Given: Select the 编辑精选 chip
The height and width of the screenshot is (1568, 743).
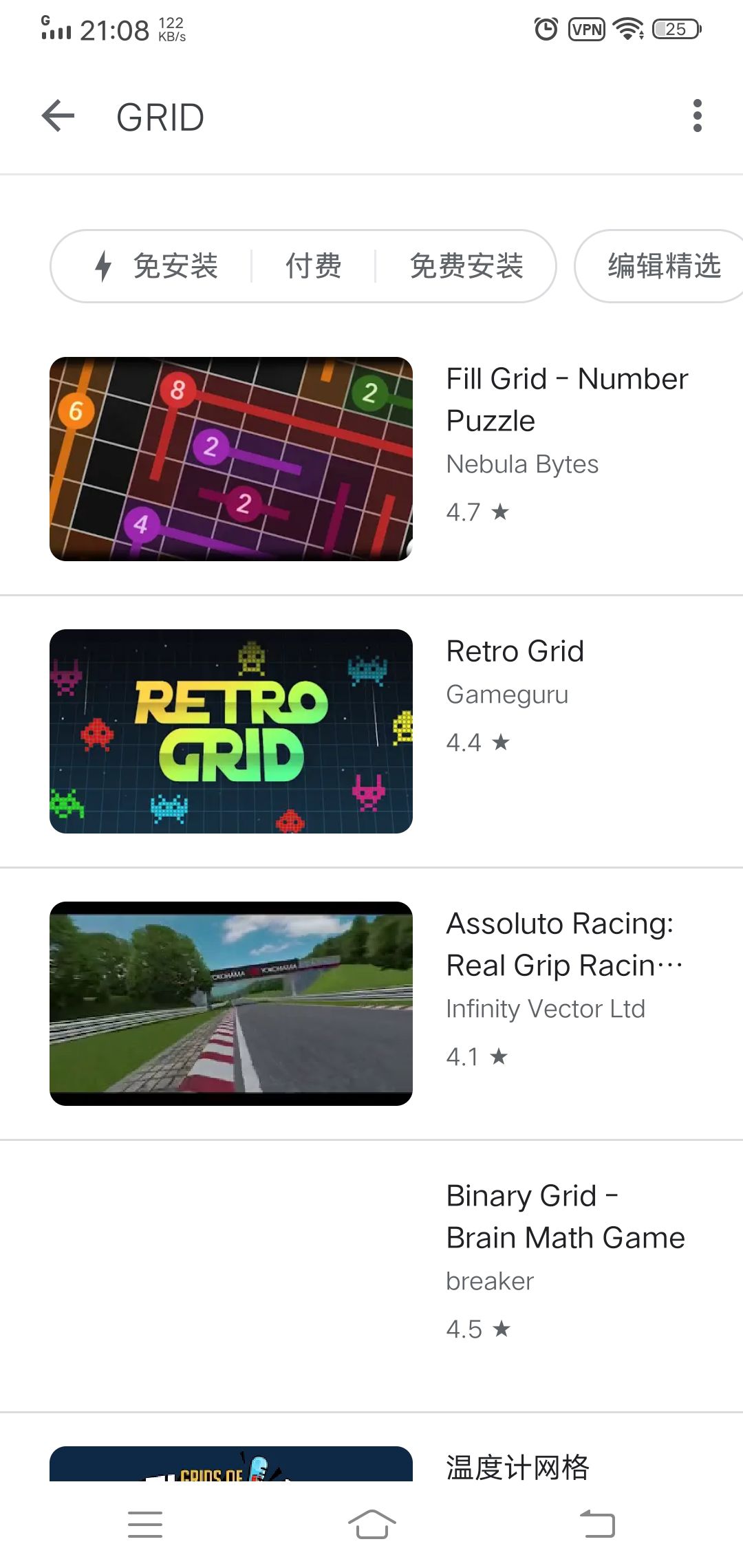Looking at the screenshot, I should pos(662,266).
